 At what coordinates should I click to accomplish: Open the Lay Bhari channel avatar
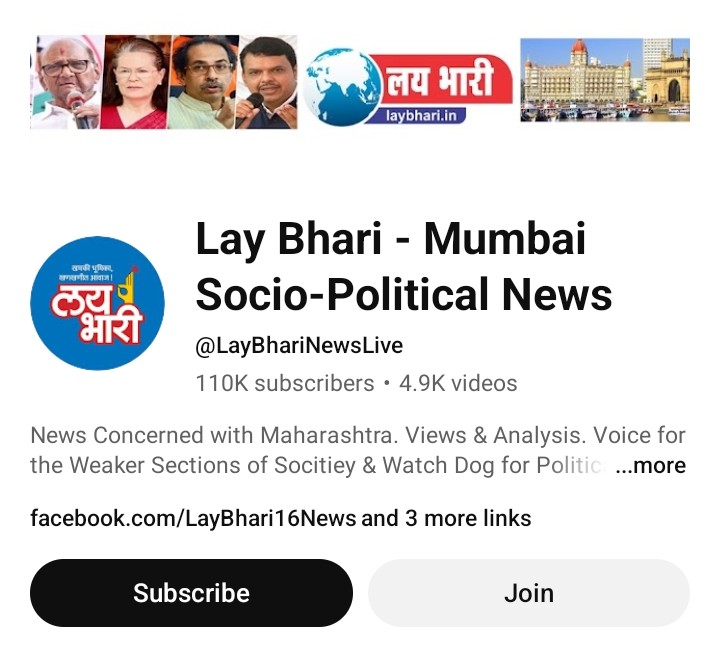pos(97,303)
